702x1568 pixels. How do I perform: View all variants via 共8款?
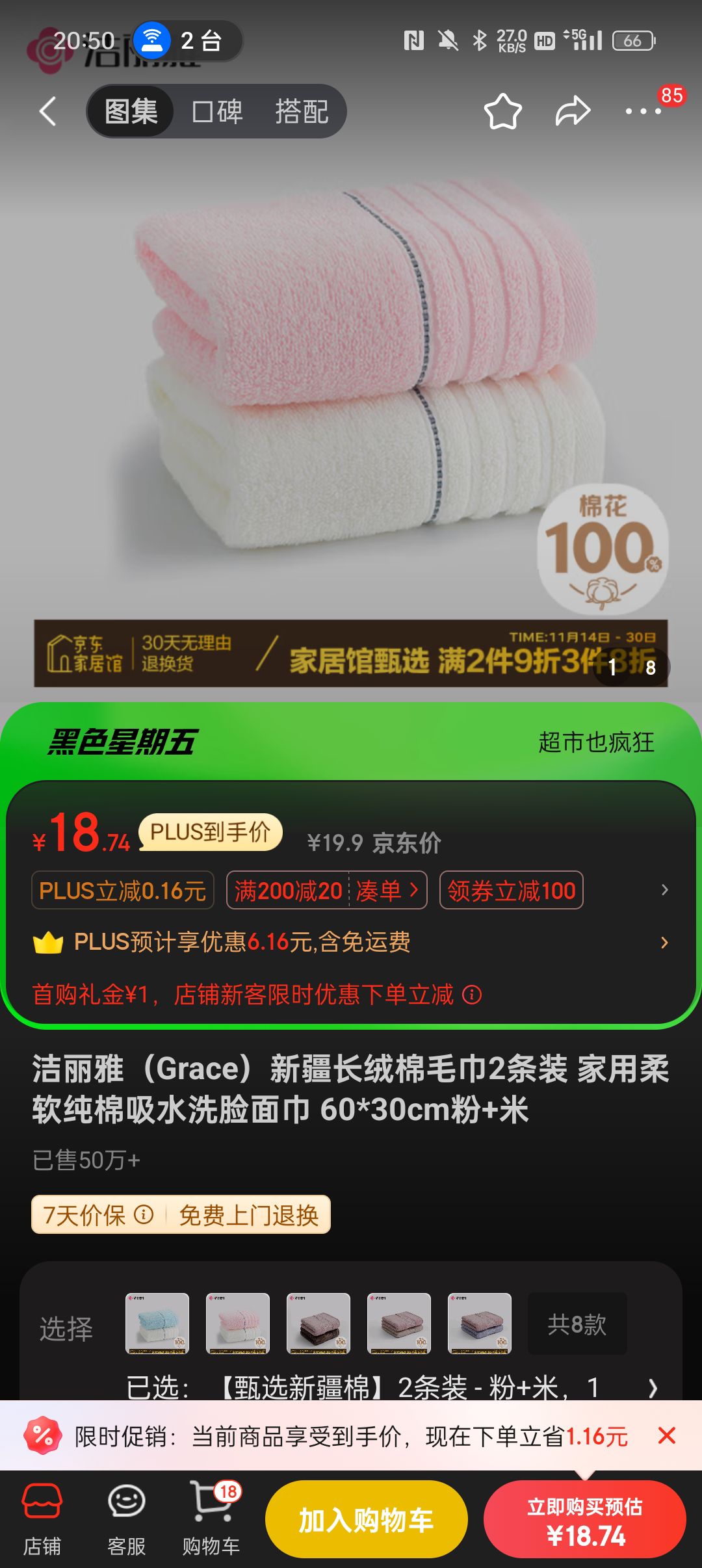tap(577, 1324)
